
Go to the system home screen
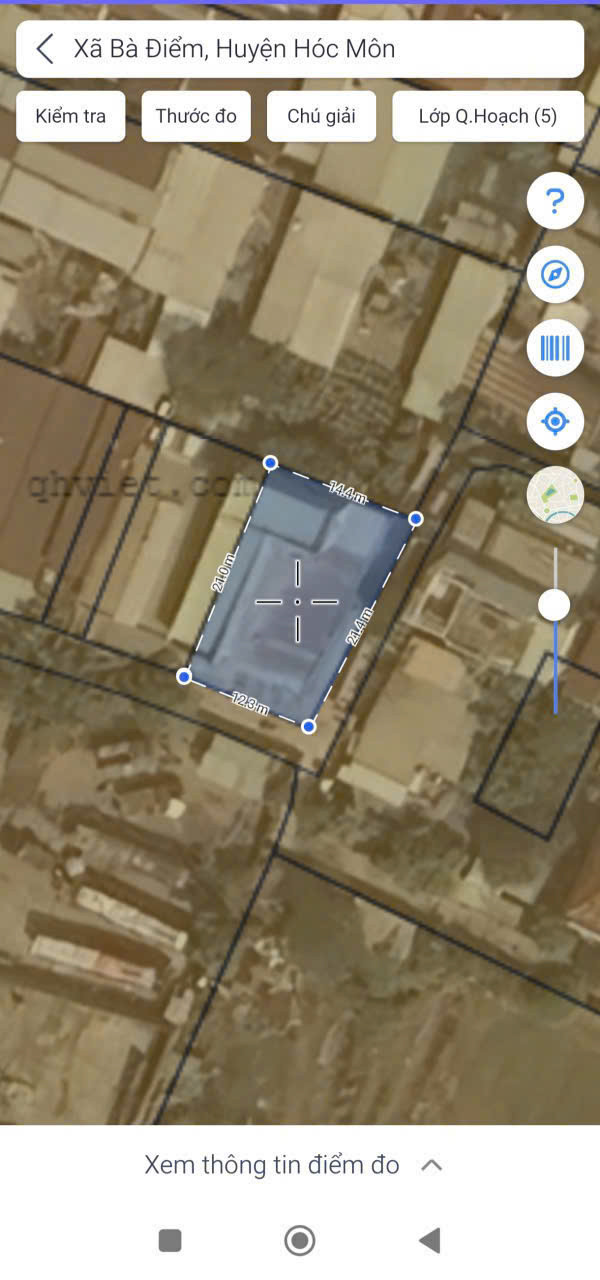(x=300, y=1241)
